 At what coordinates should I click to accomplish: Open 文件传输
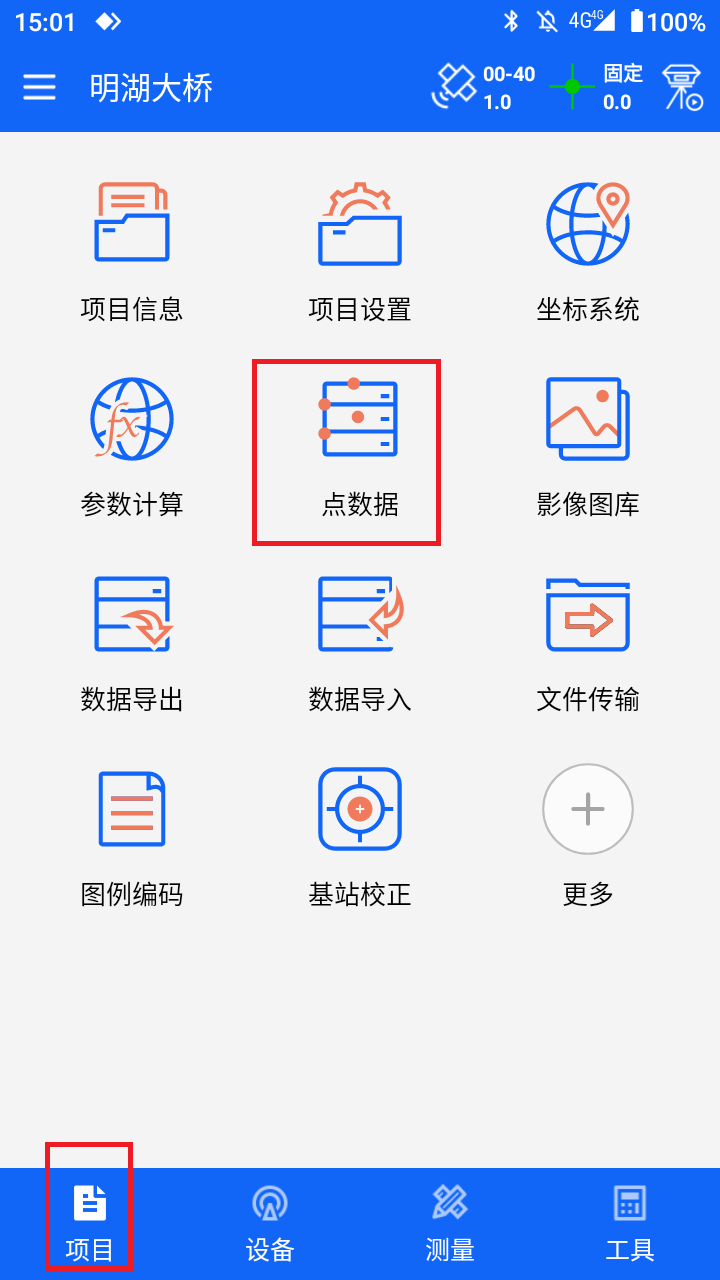[588, 640]
